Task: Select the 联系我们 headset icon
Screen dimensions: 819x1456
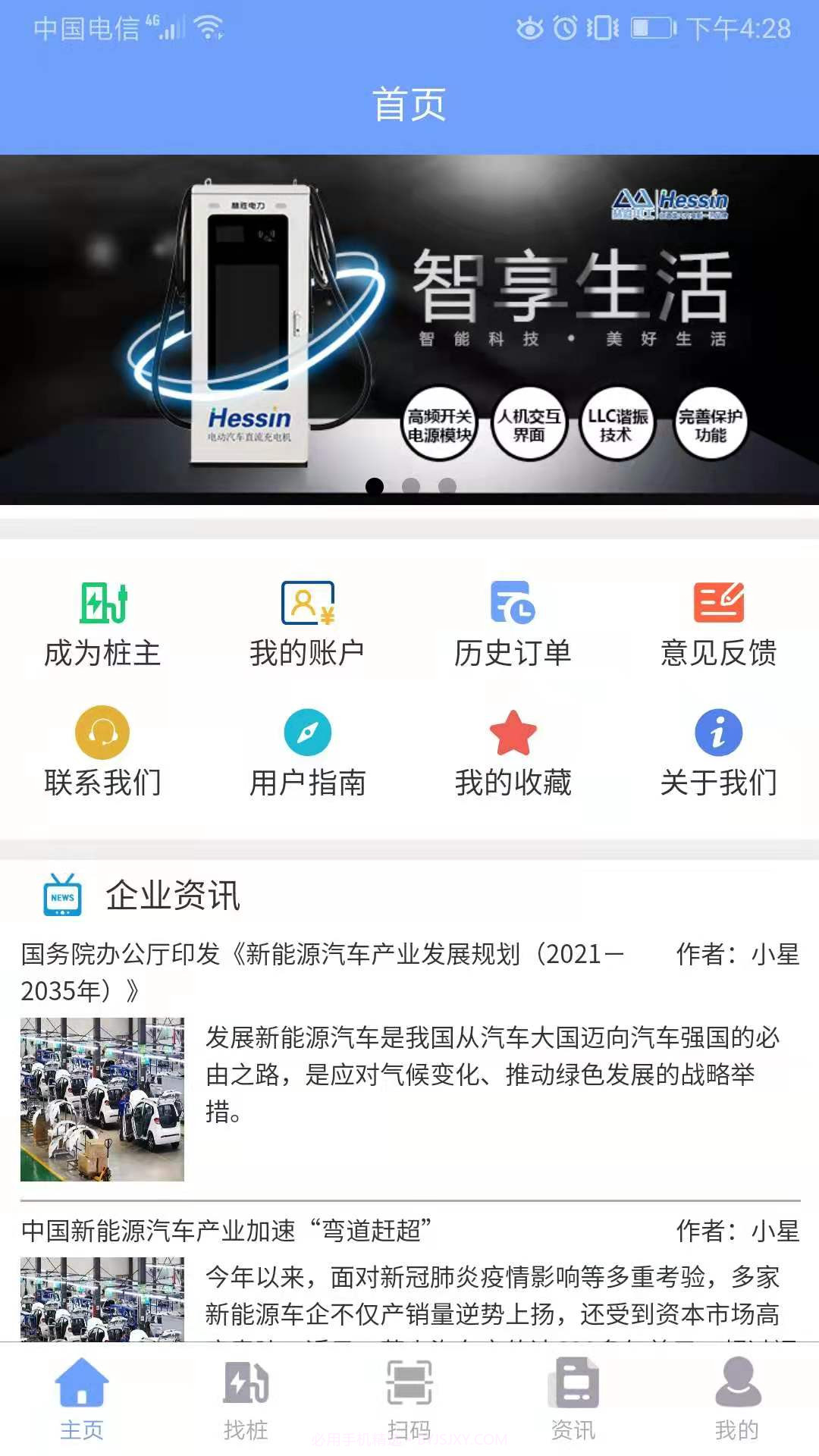Action: click(x=102, y=732)
